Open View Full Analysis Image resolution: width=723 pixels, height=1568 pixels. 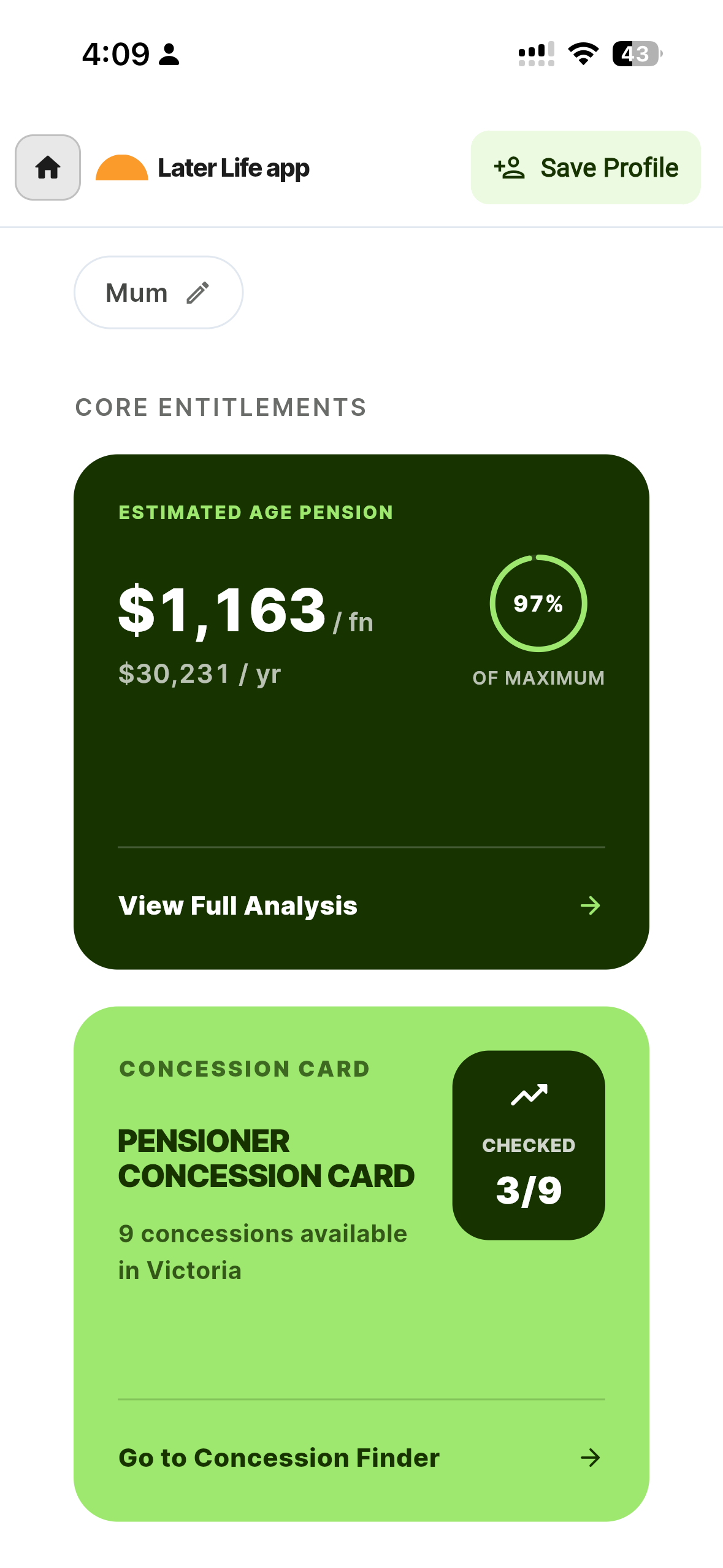click(x=361, y=905)
